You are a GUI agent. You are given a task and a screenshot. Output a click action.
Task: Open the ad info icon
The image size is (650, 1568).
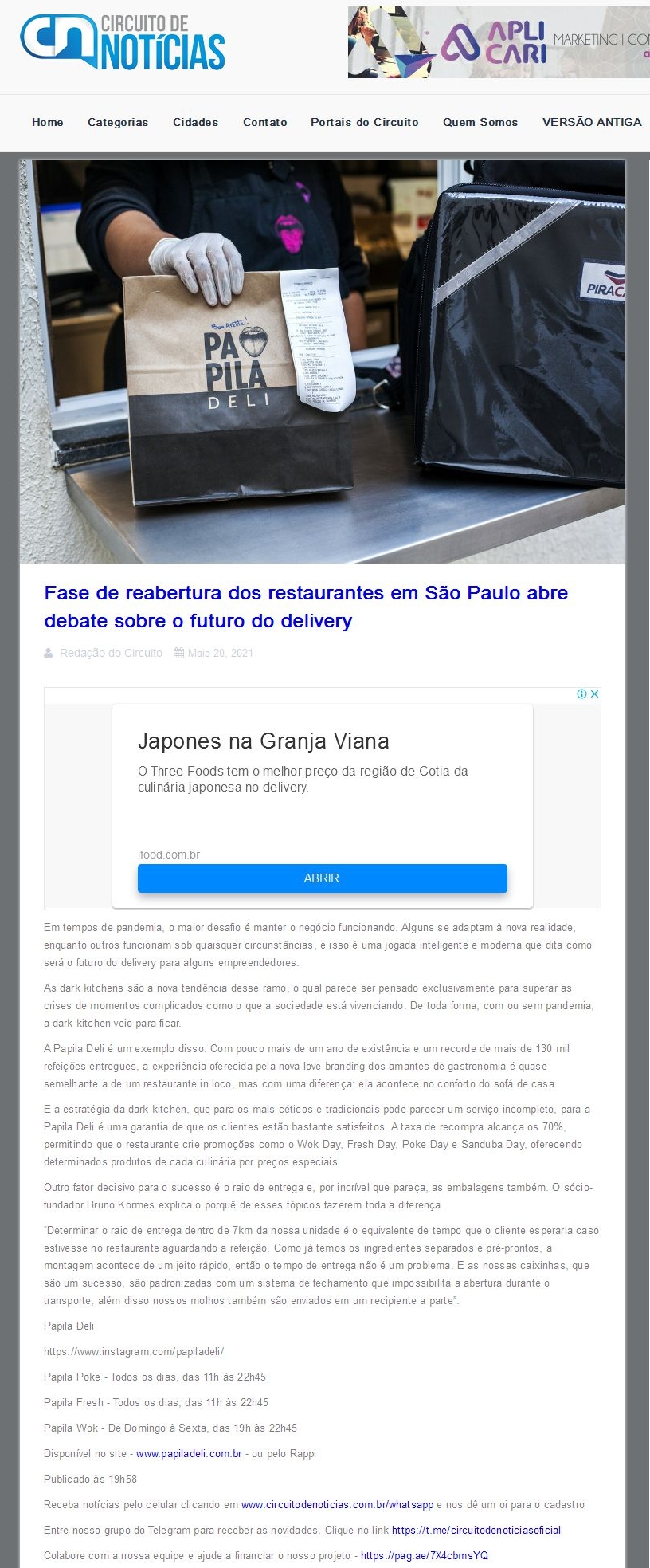[x=581, y=694]
